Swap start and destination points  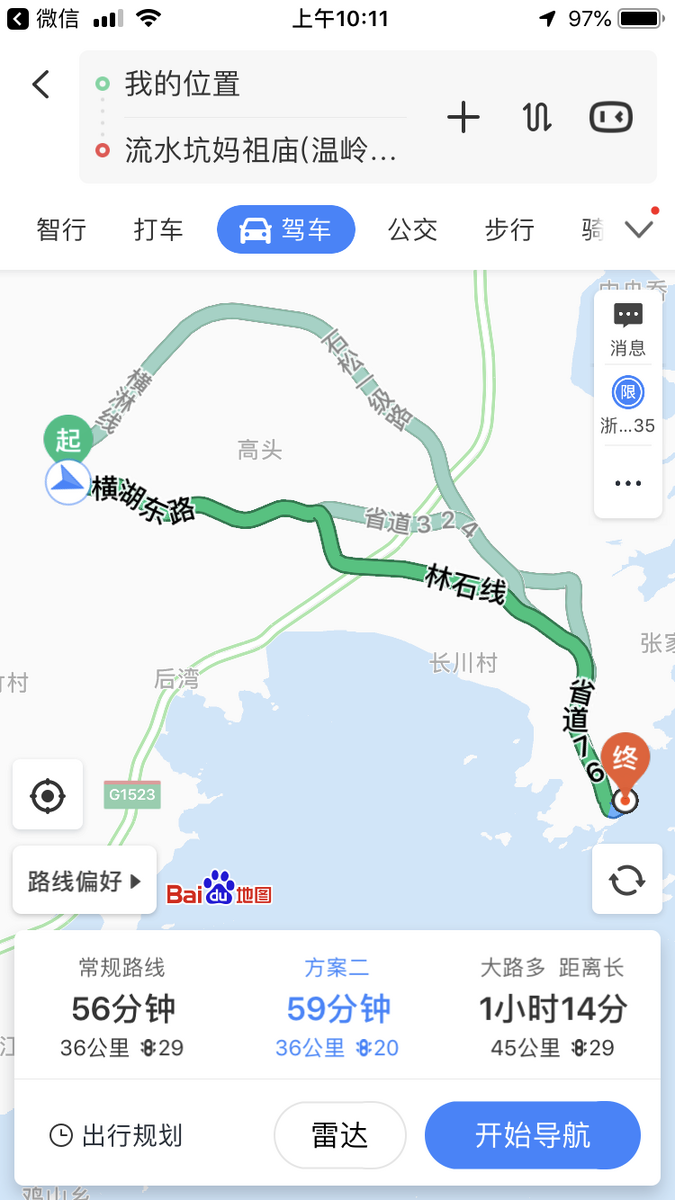click(537, 118)
